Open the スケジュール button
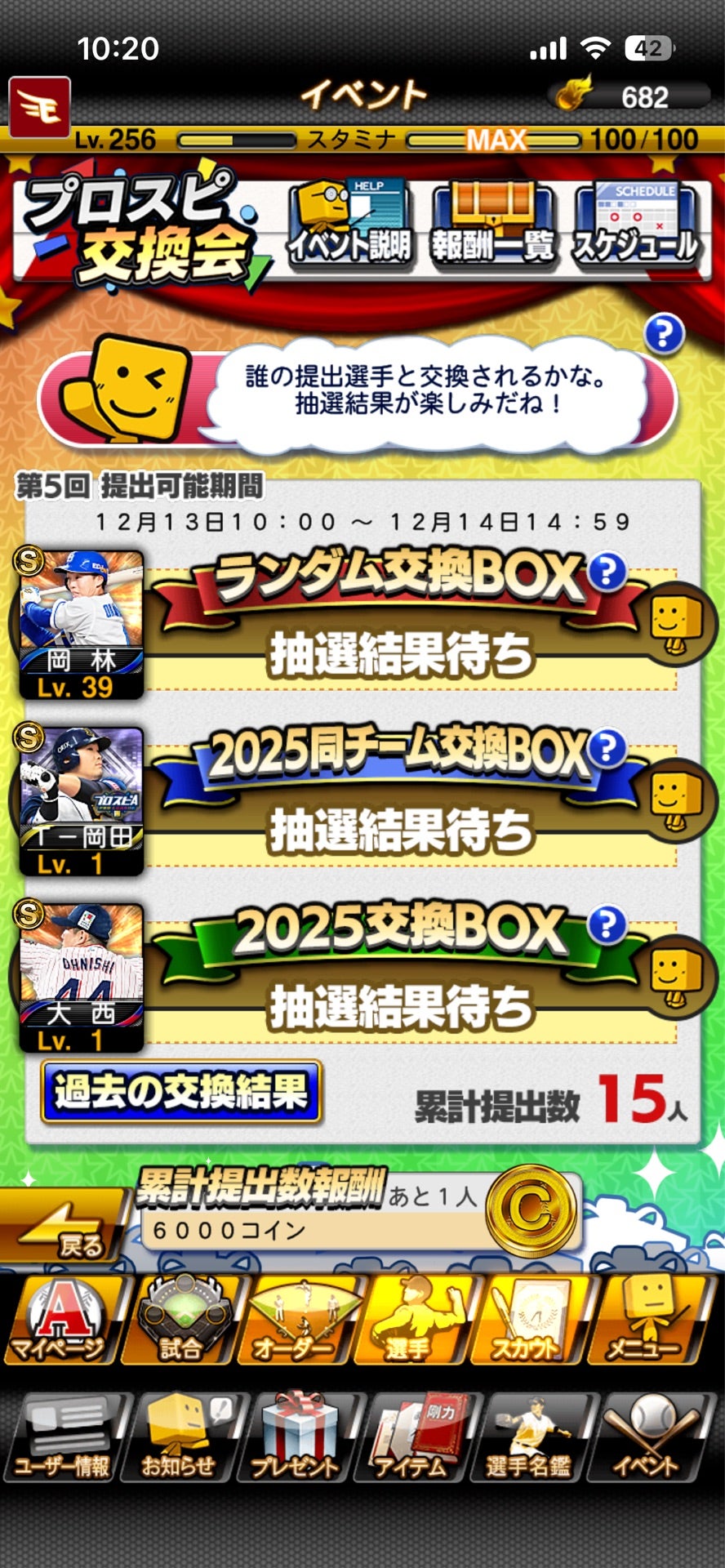This screenshot has width=725, height=1568. coord(636,223)
